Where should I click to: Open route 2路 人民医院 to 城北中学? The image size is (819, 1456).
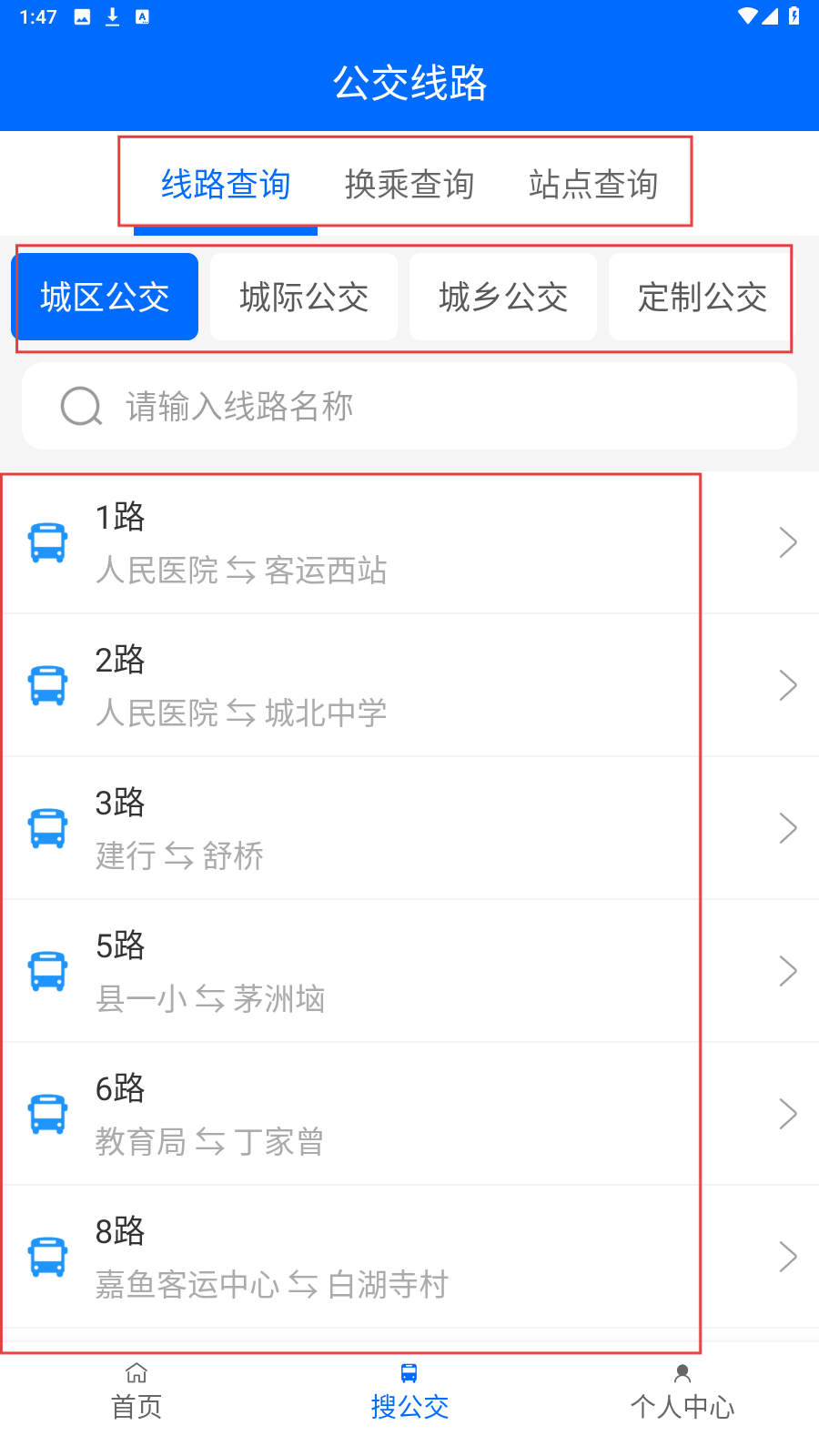coord(409,686)
